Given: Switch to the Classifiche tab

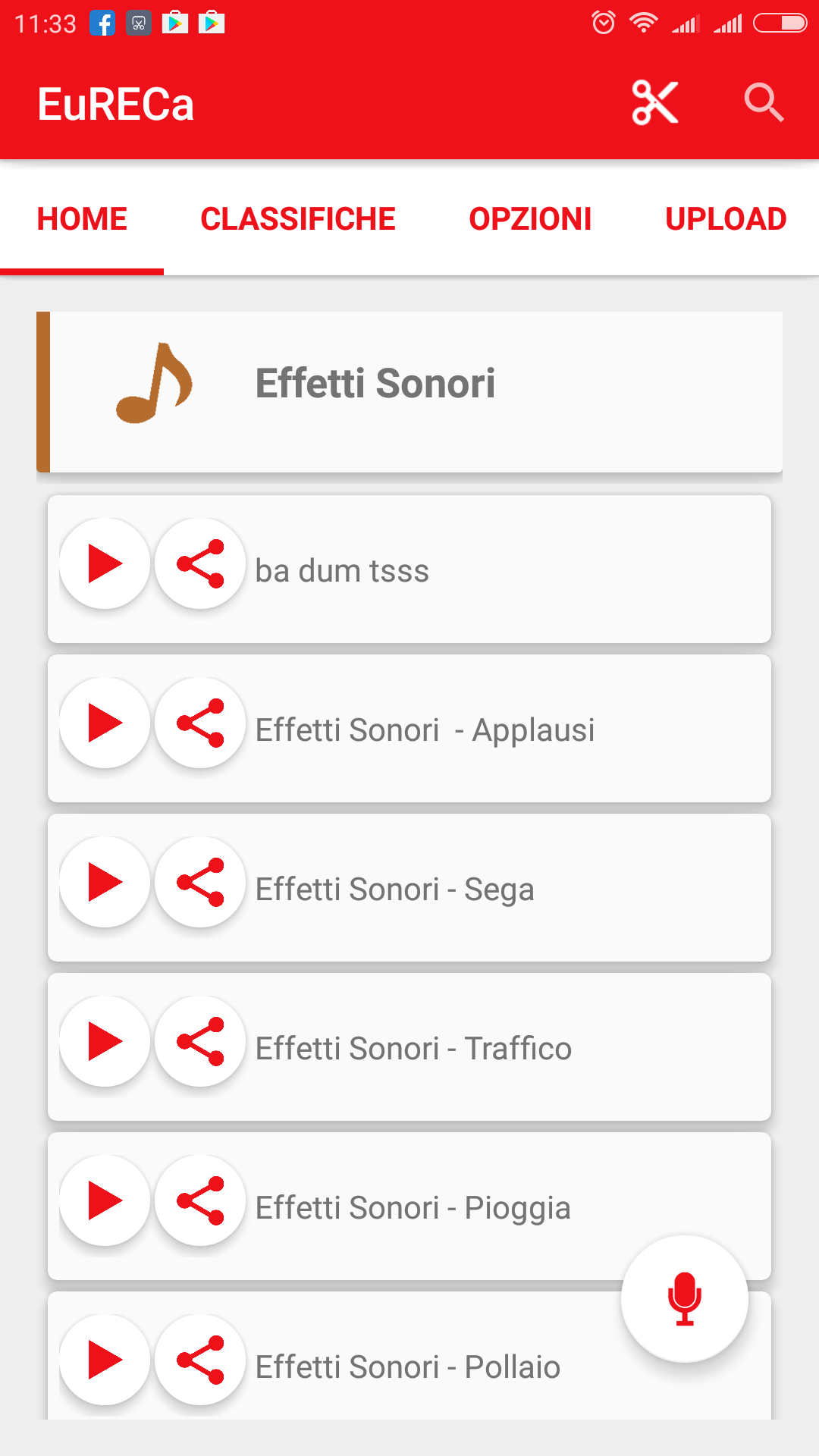Looking at the screenshot, I should [x=298, y=219].
